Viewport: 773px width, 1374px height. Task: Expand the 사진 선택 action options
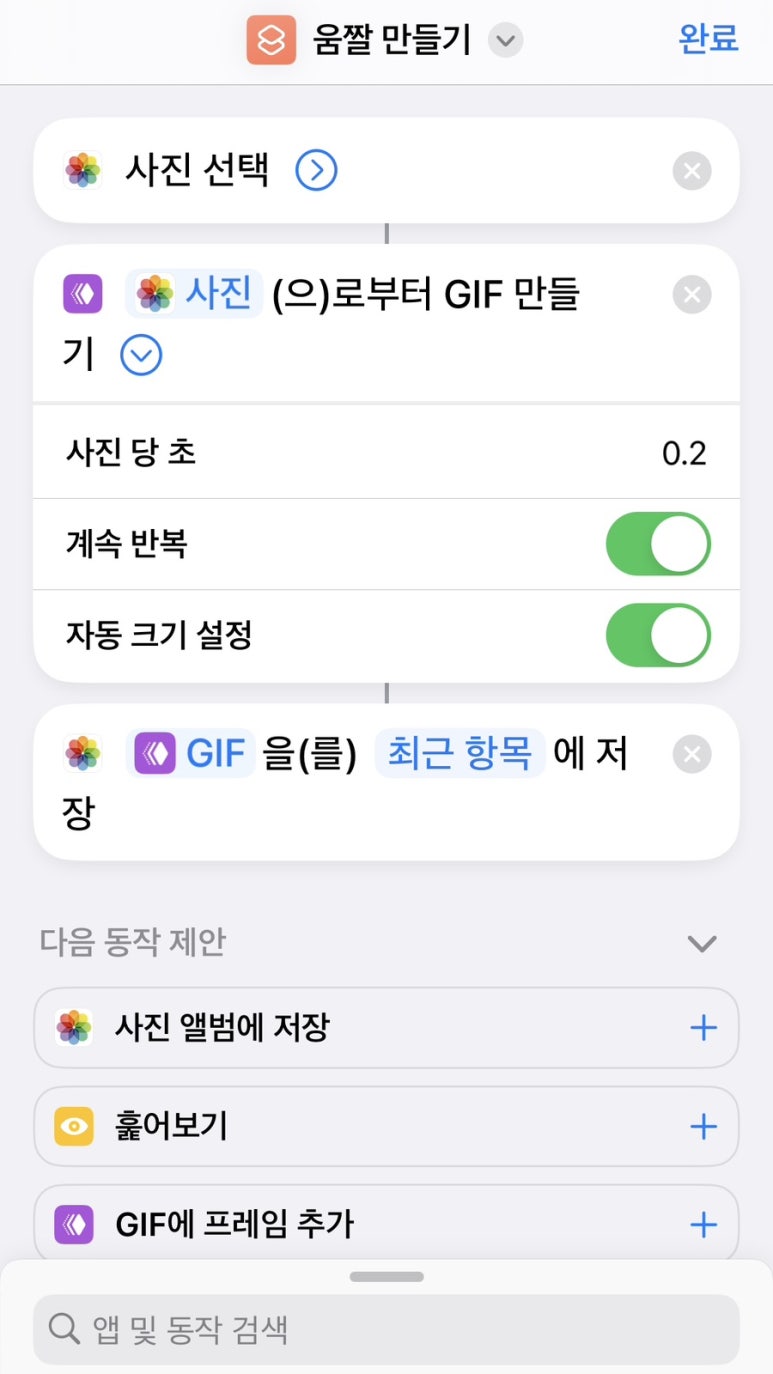[316, 171]
